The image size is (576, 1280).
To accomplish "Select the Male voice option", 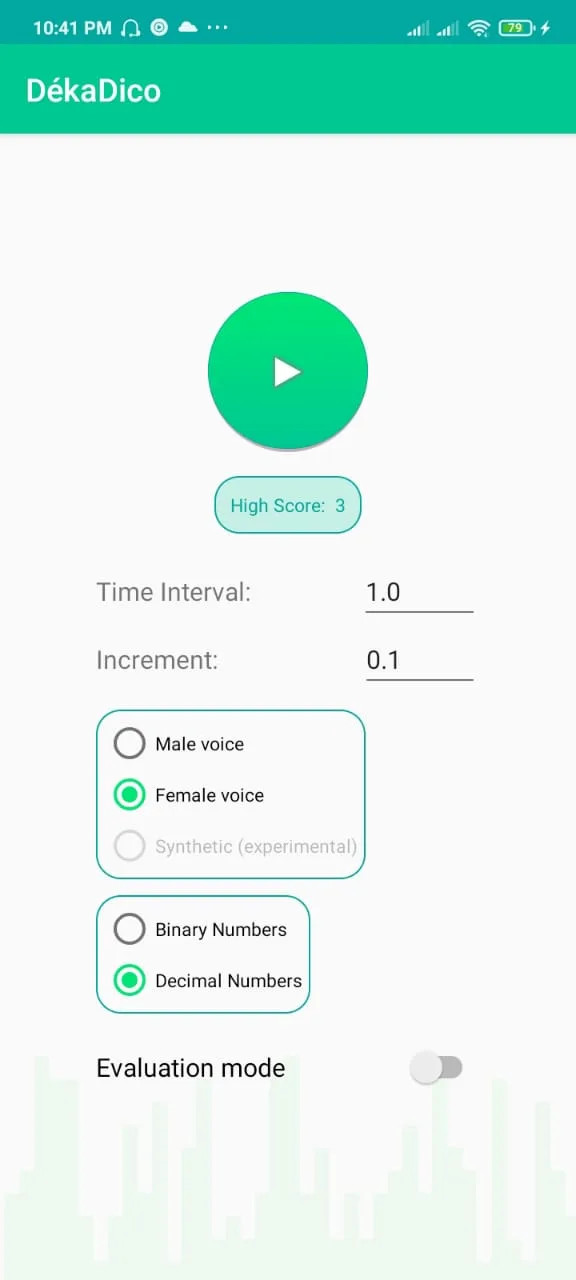I will click(179, 744).
